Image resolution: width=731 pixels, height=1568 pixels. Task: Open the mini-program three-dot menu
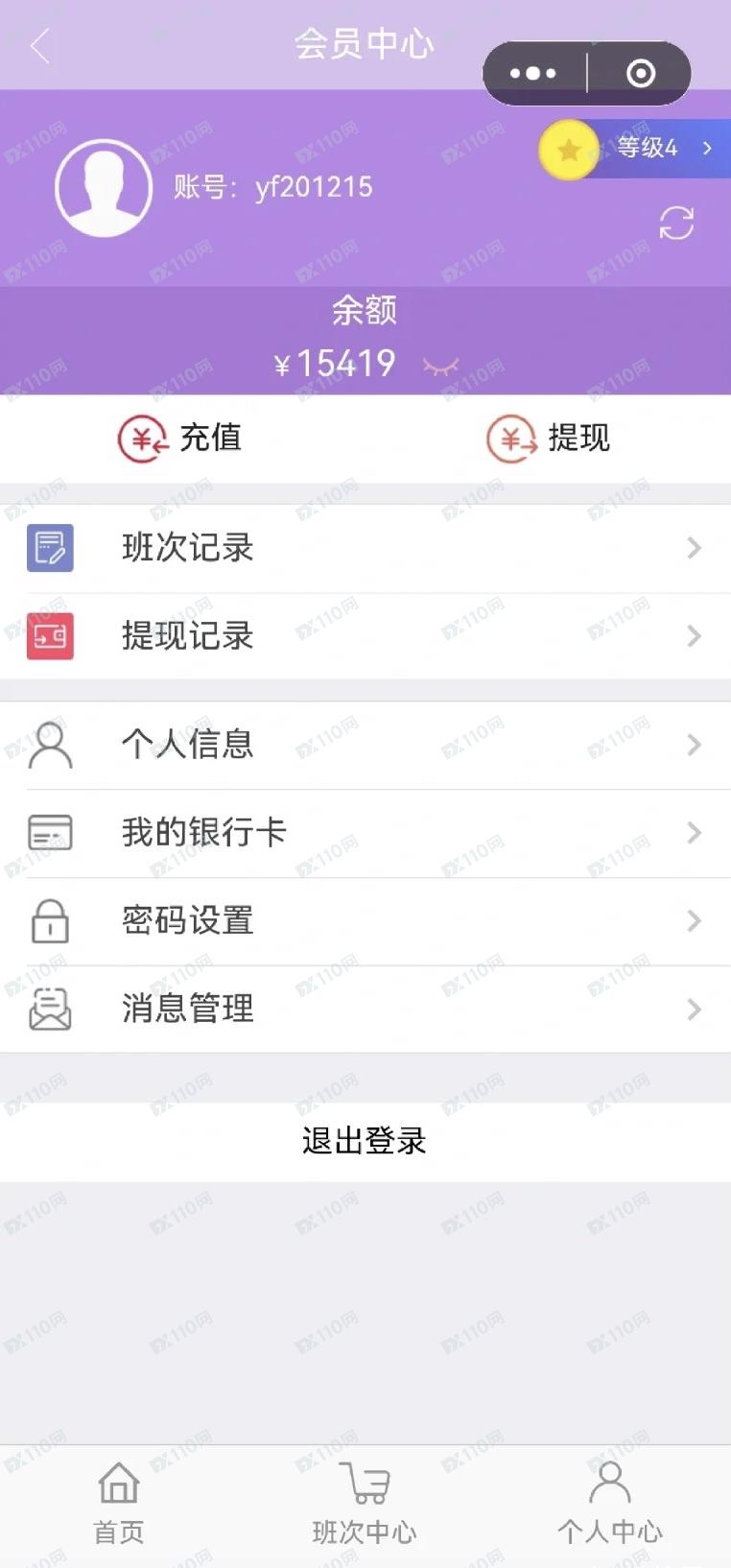[x=533, y=73]
